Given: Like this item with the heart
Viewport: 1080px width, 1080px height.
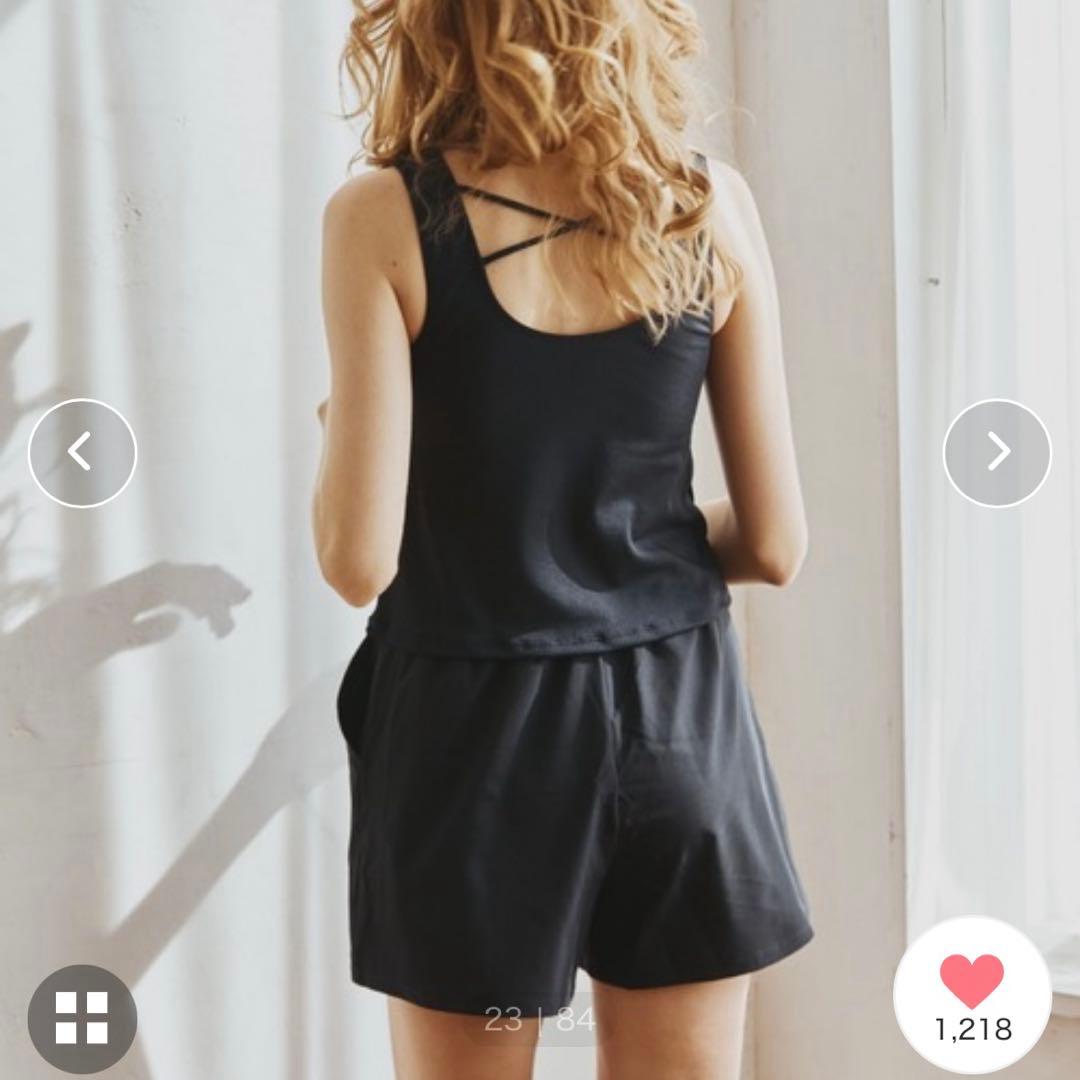Looking at the screenshot, I should coord(972,982).
